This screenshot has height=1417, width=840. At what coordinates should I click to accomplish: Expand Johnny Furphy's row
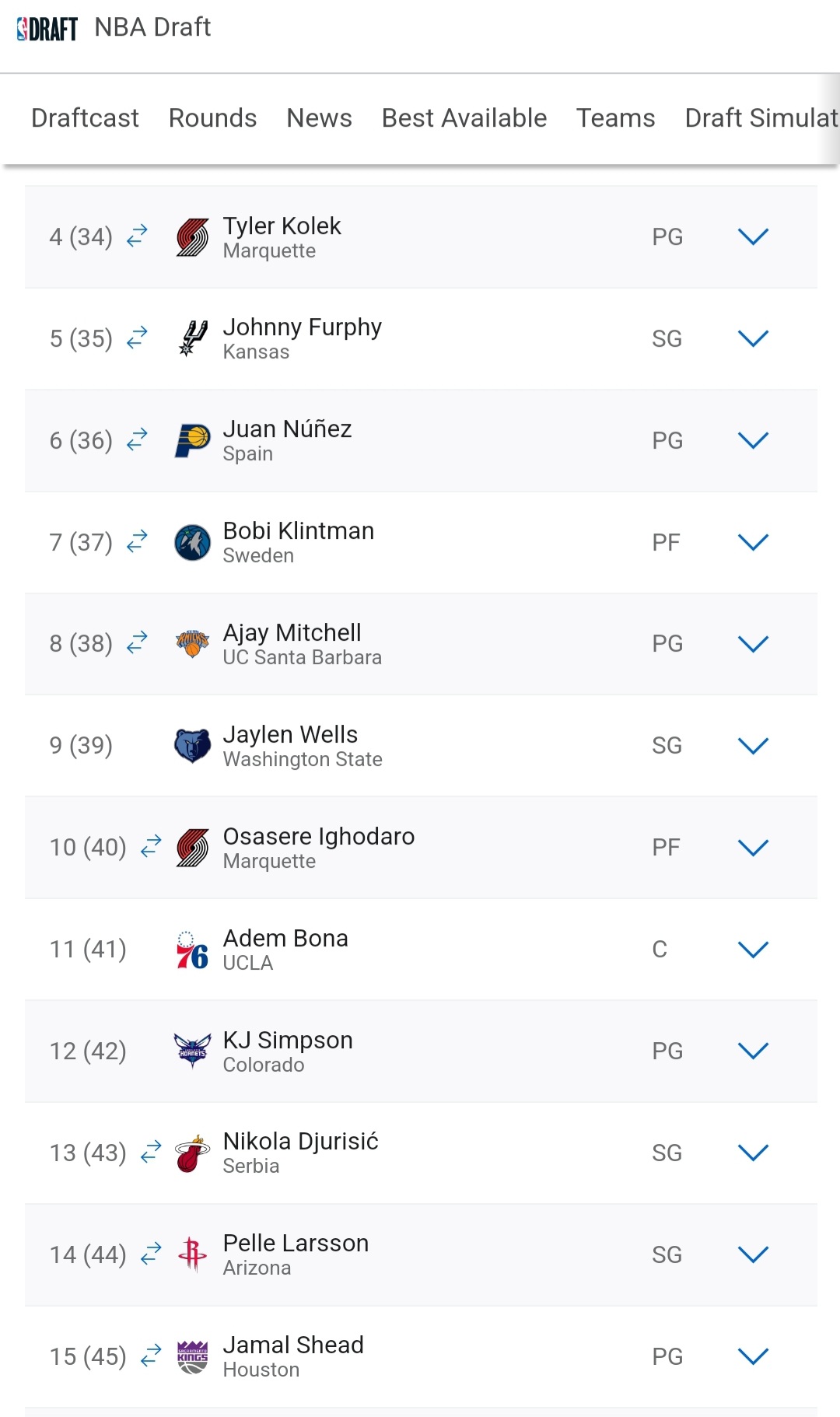[x=753, y=338]
